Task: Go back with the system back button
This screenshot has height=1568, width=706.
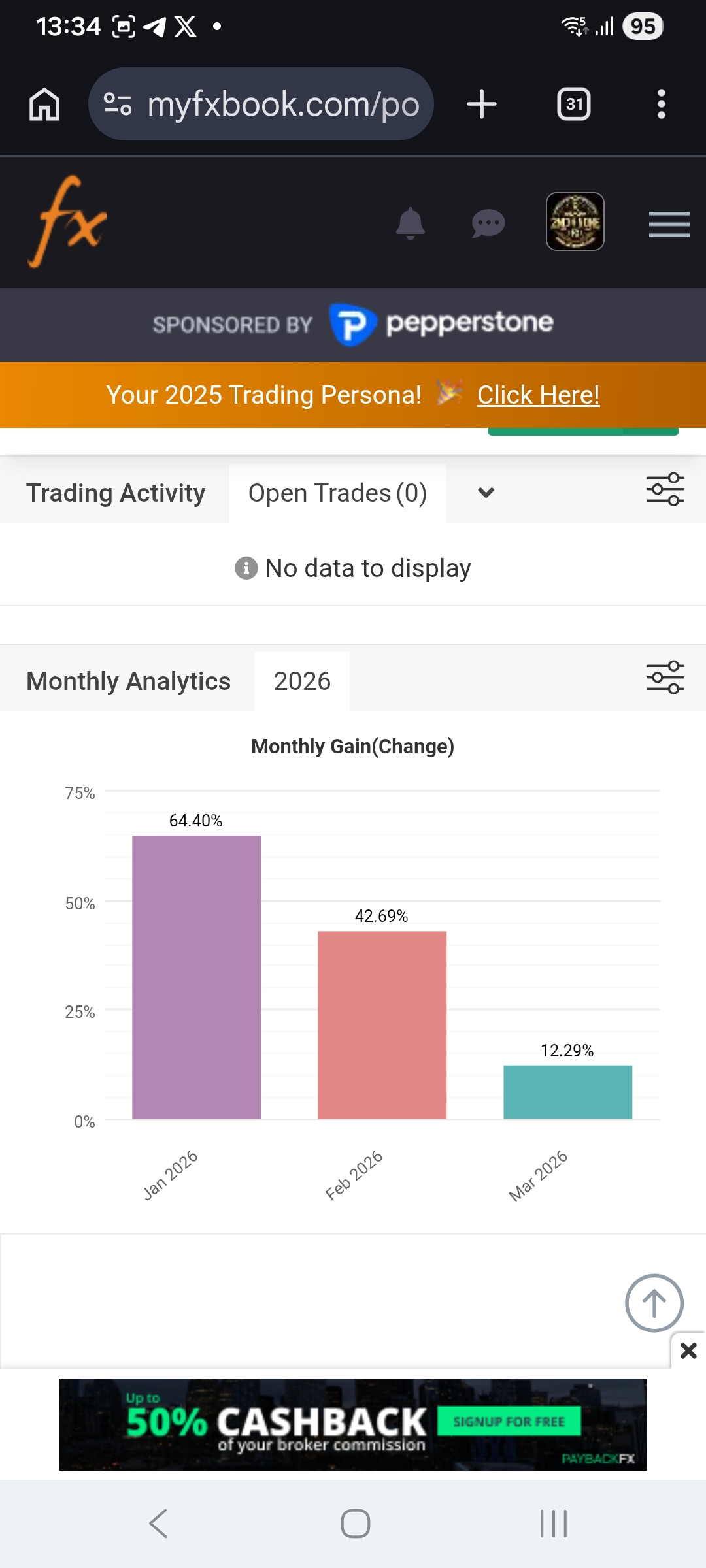Action: pos(159,1524)
